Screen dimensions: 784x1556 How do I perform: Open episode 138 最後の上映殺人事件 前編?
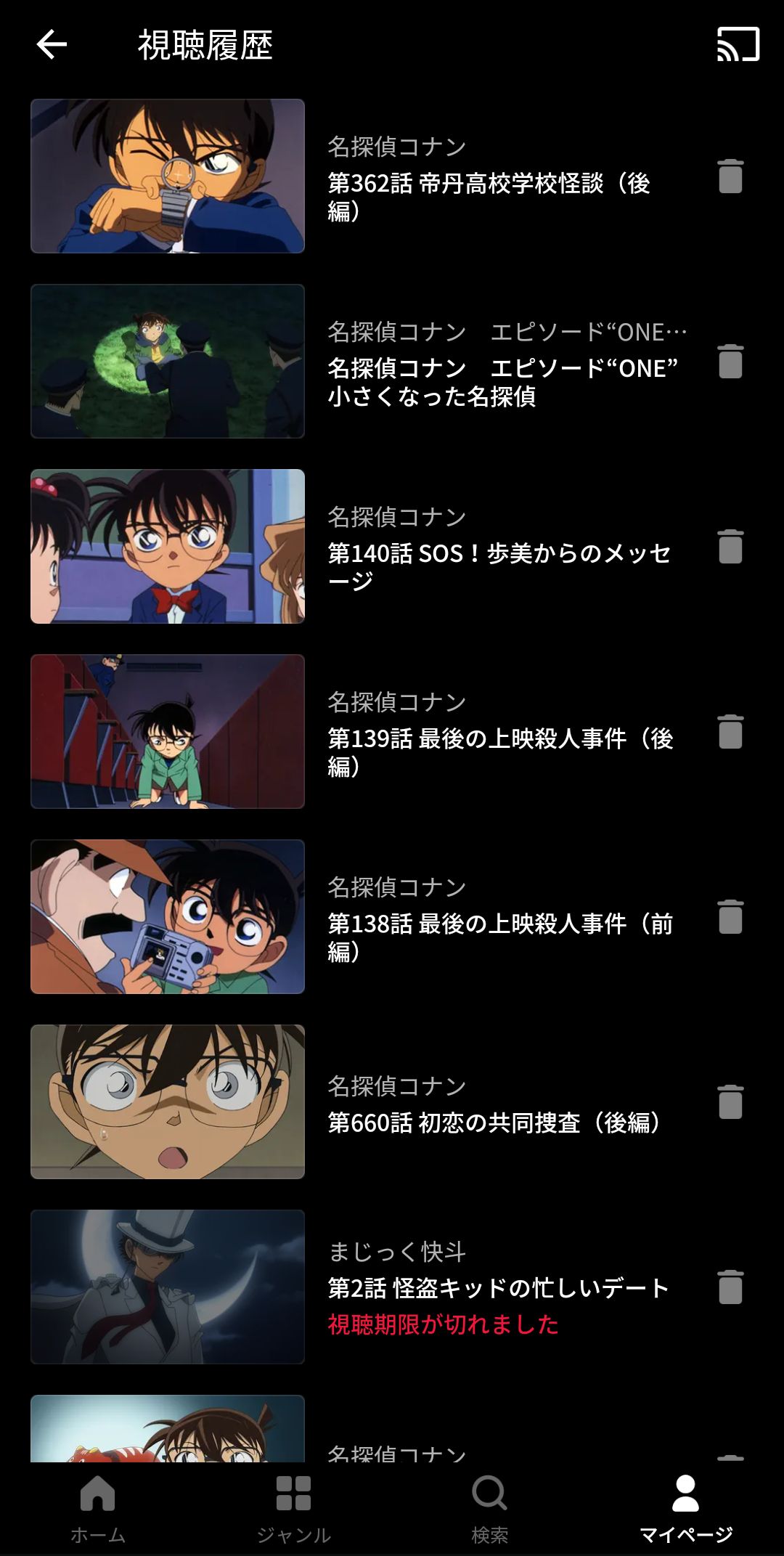[x=168, y=917]
